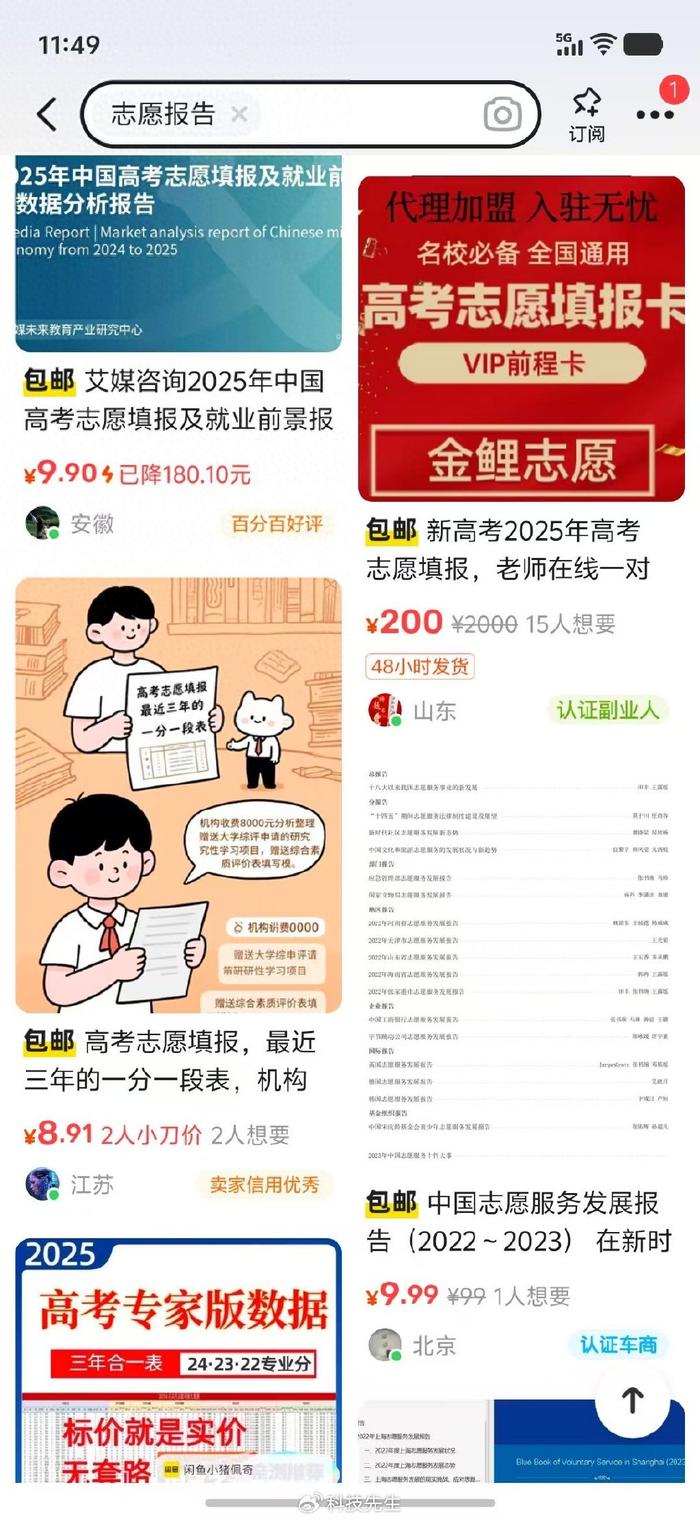This screenshot has height=1520, width=700.
Task: Open the 金鲤志愿 VIP前程卡 listing
Action: pos(521,338)
